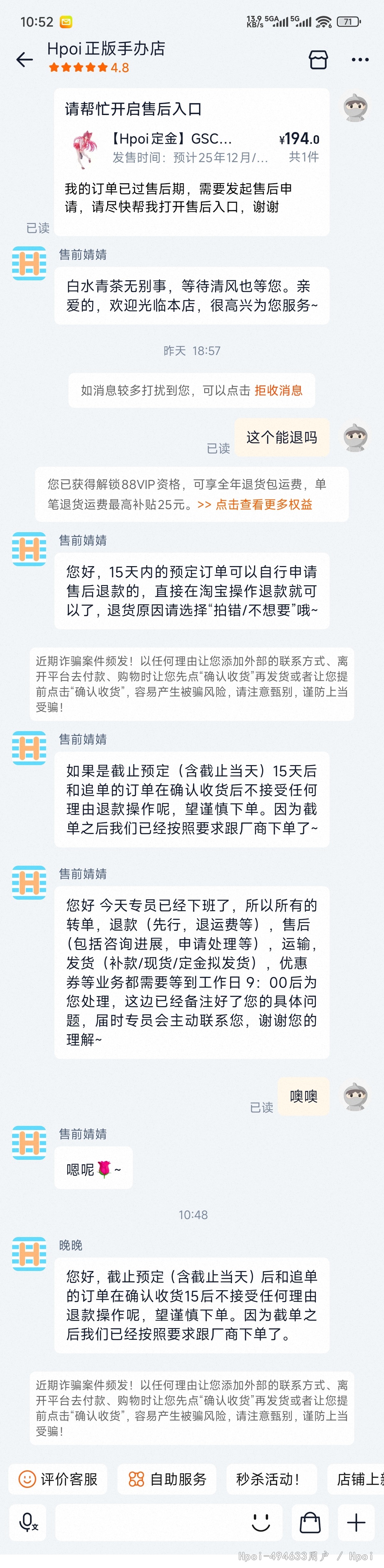
Task: Open 自助服务 quick action
Action: 167,1479
